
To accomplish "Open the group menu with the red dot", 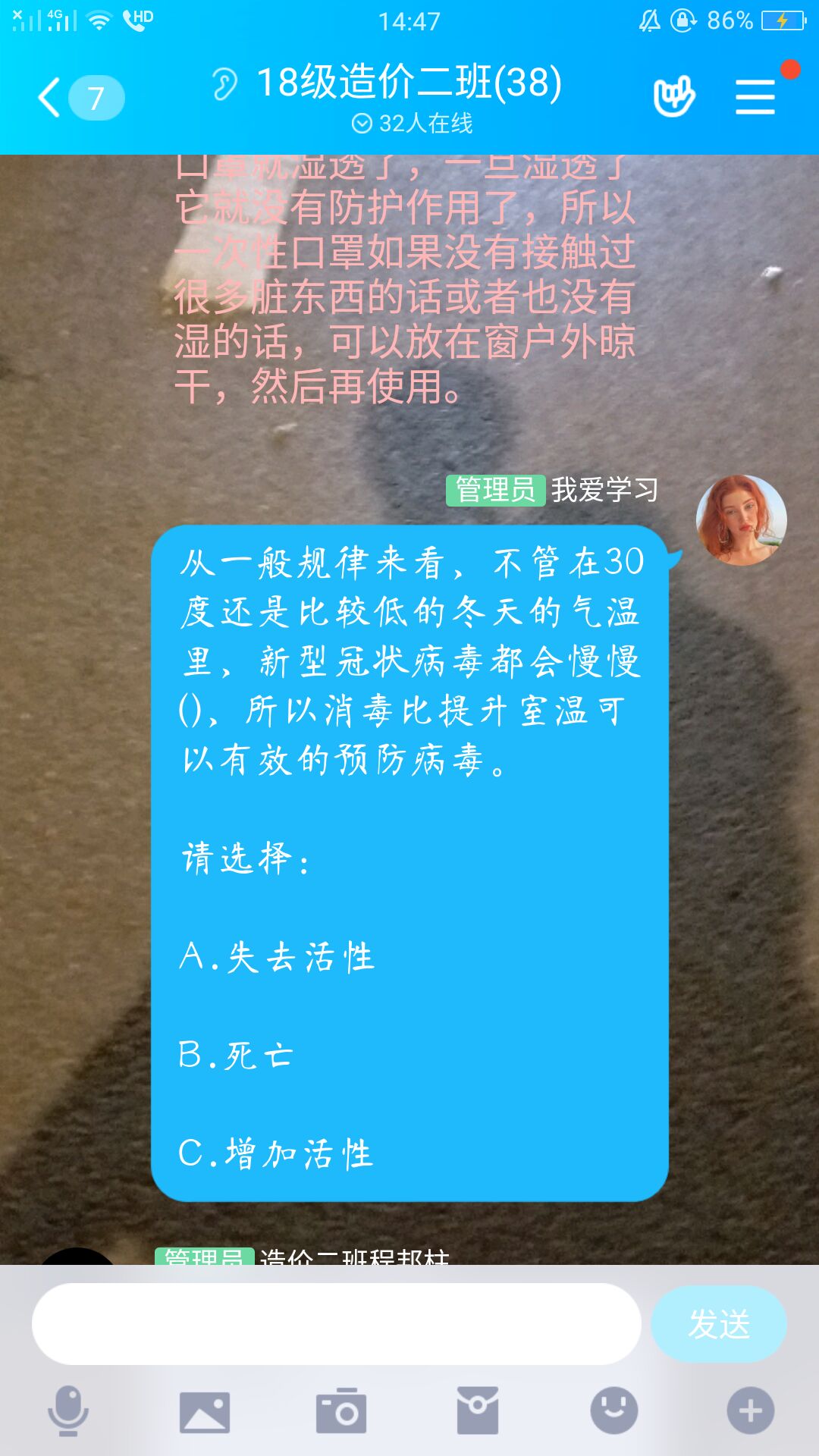I will tap(755, 97).
